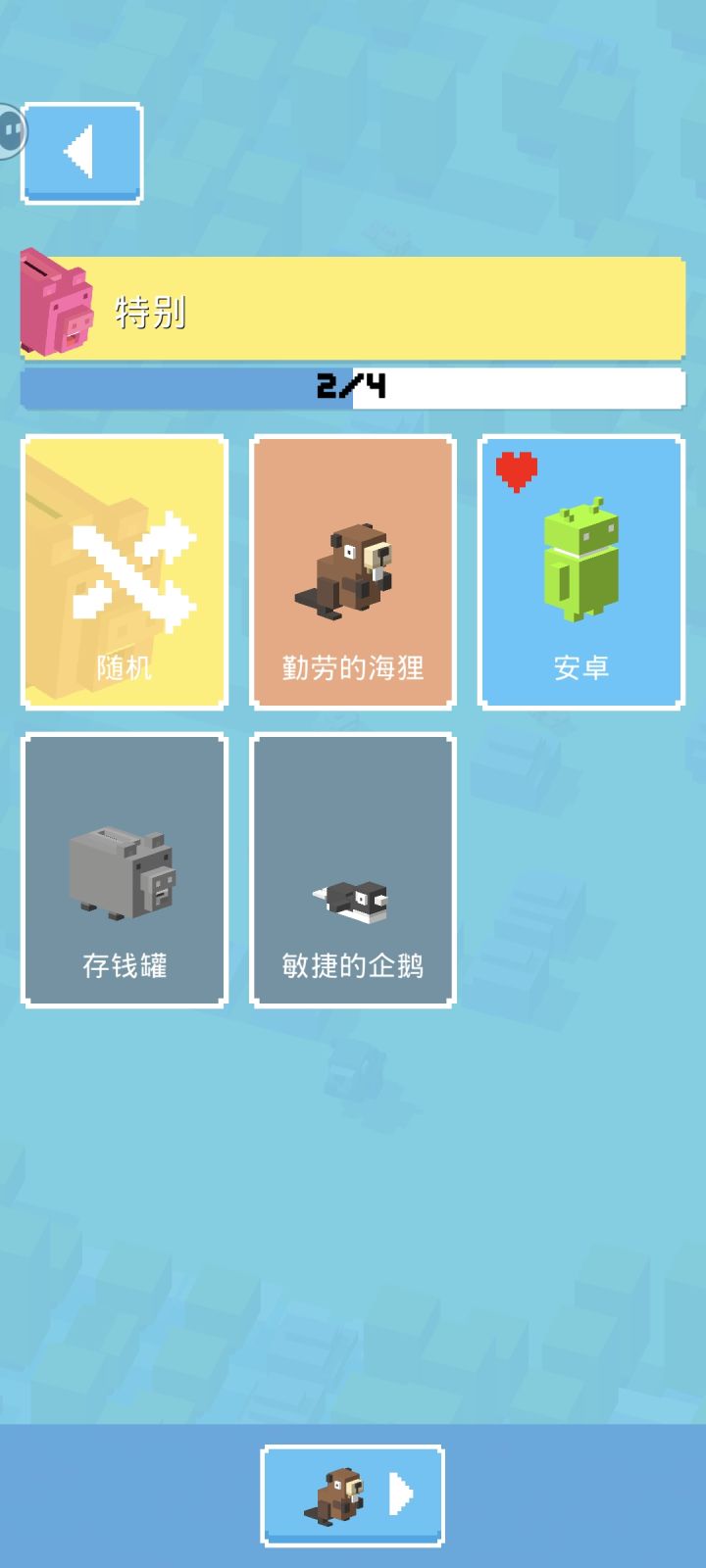Select the 勤劳的海狸 beaver character

(352, 568)
